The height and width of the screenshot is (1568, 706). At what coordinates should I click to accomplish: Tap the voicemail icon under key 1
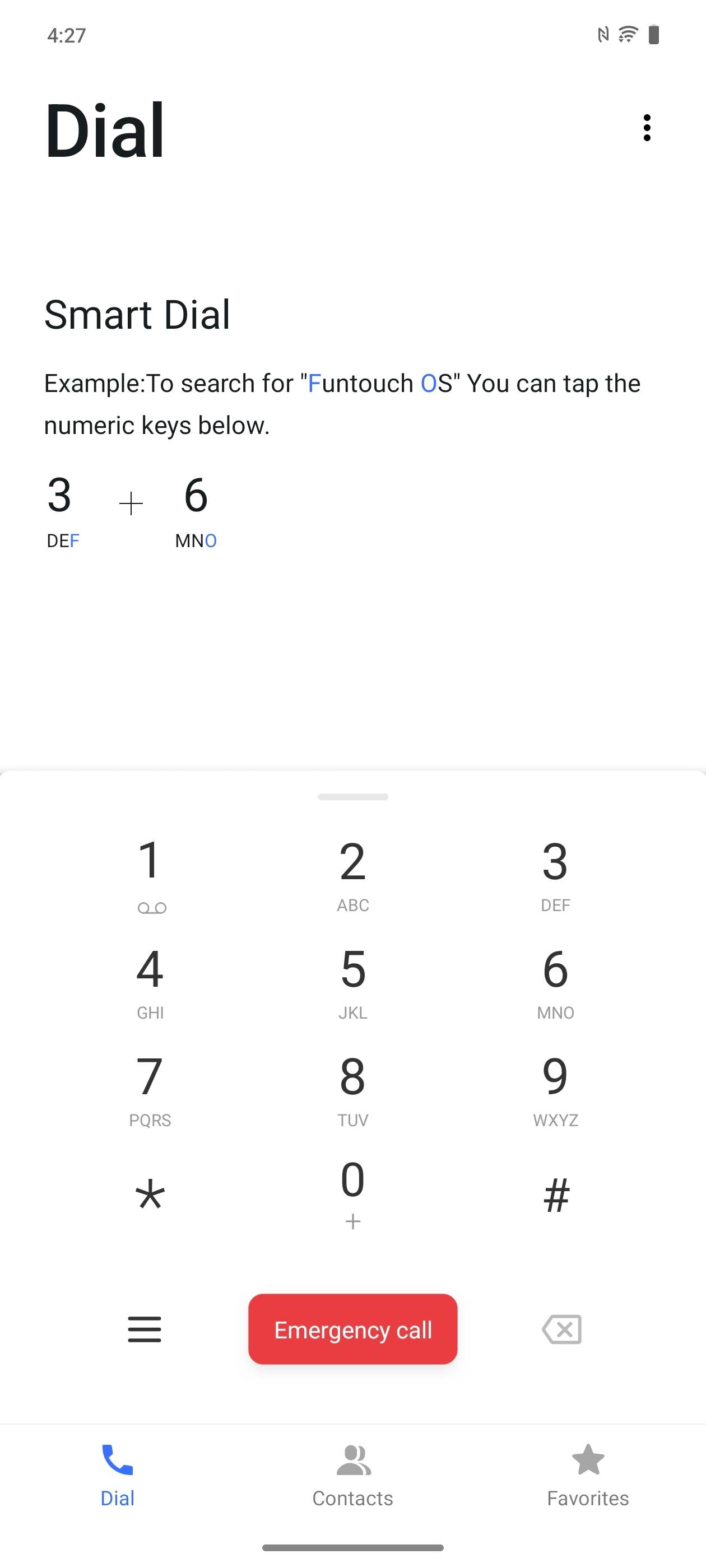tap(151, 908)
